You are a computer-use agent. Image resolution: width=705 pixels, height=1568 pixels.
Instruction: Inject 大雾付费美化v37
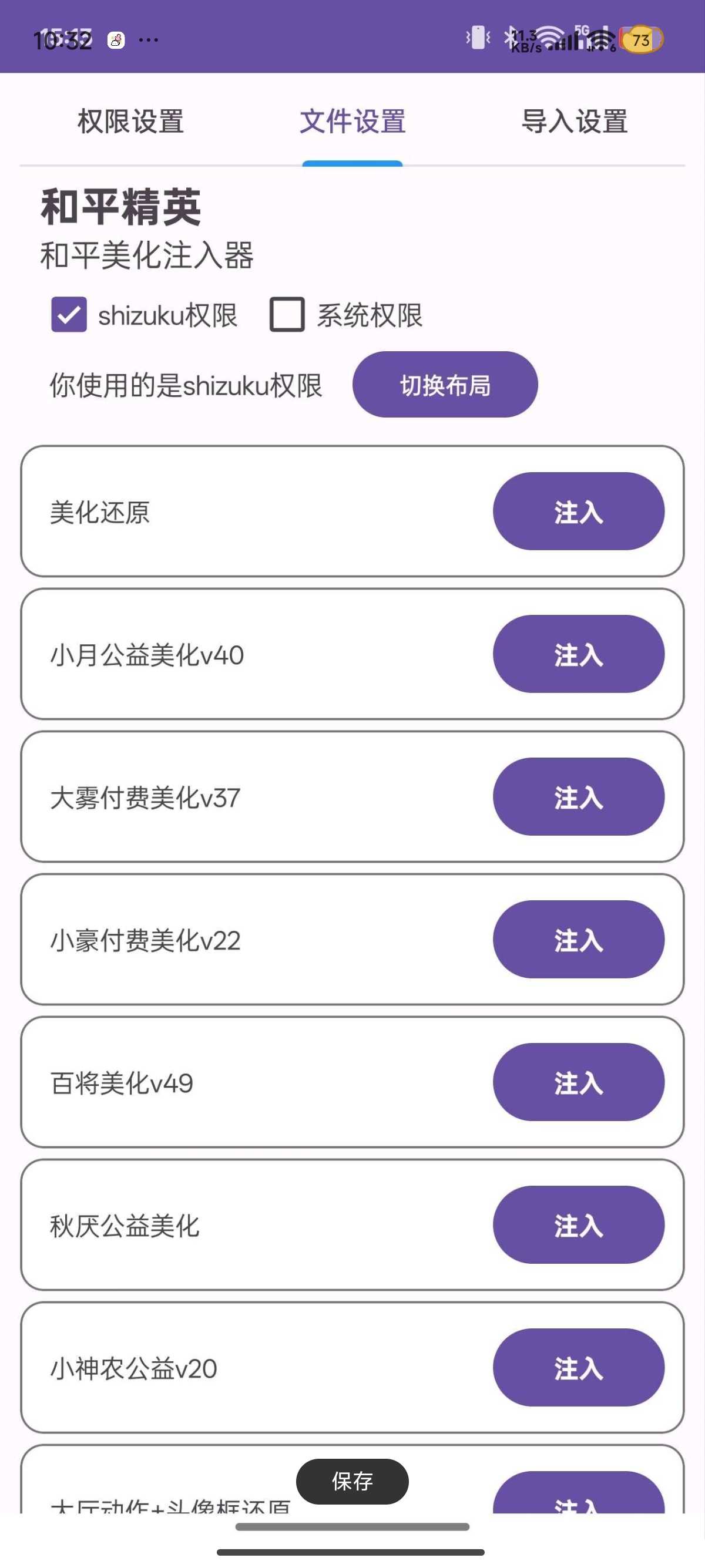(578, 797)
